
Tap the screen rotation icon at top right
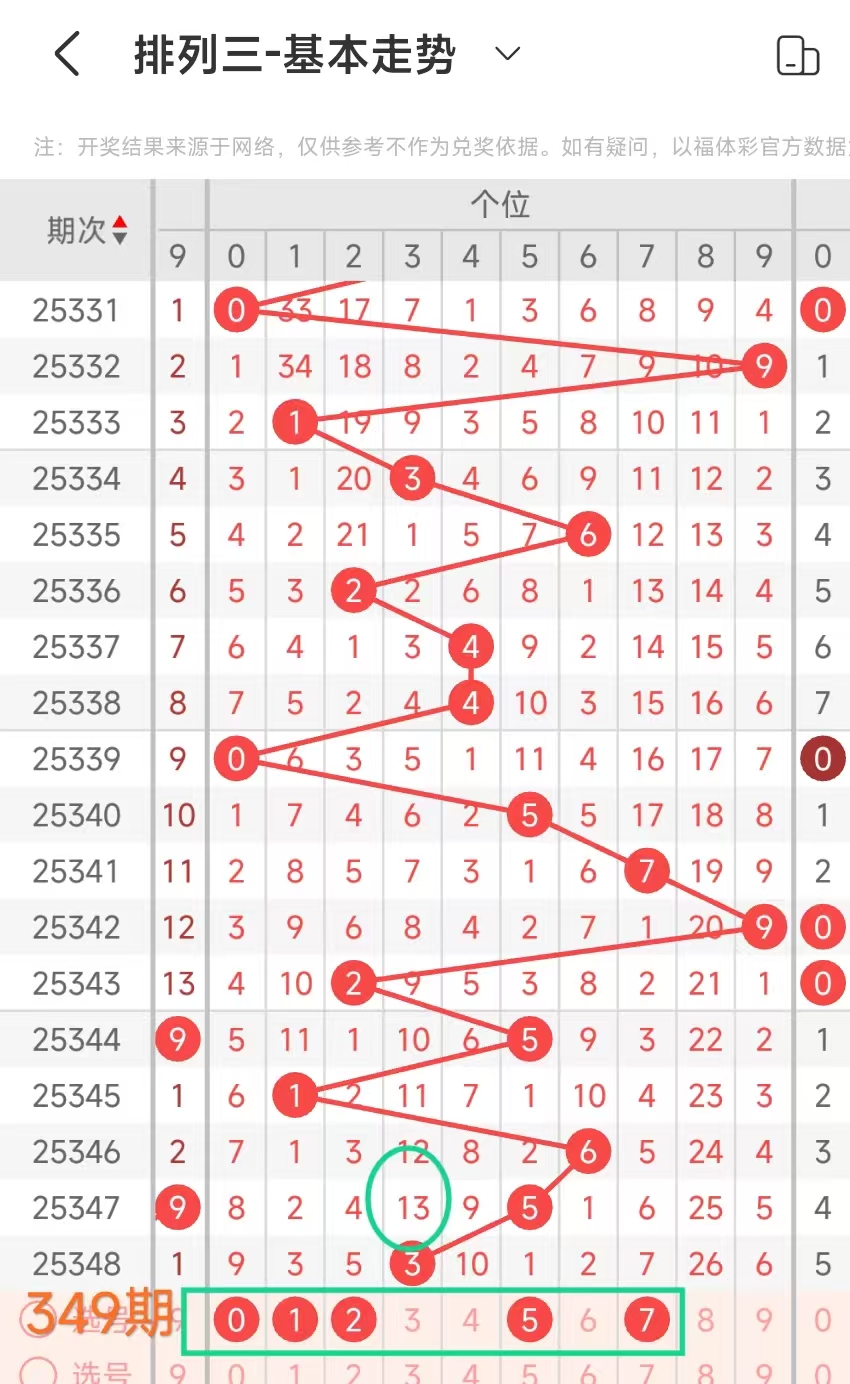point(798,55)
